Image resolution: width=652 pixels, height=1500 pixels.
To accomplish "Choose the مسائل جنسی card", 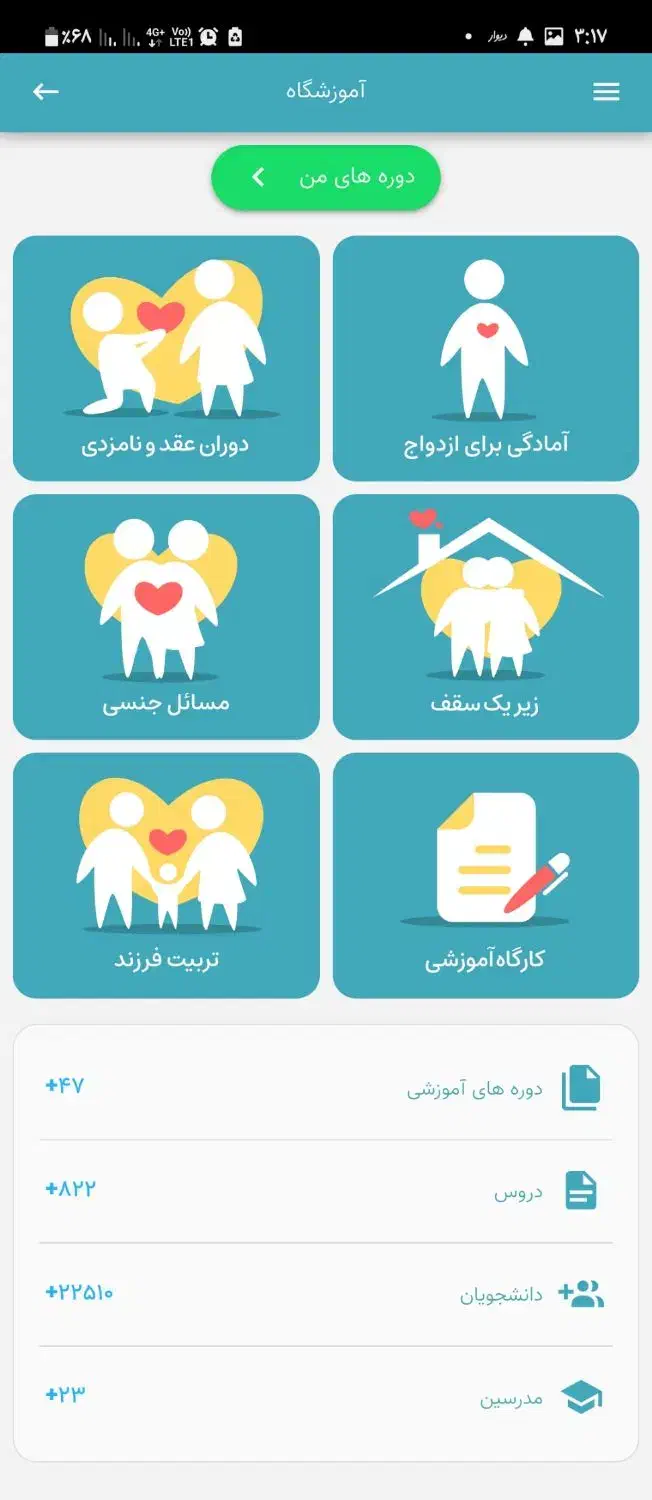I will pyautogui.click(x=166, y=616).
